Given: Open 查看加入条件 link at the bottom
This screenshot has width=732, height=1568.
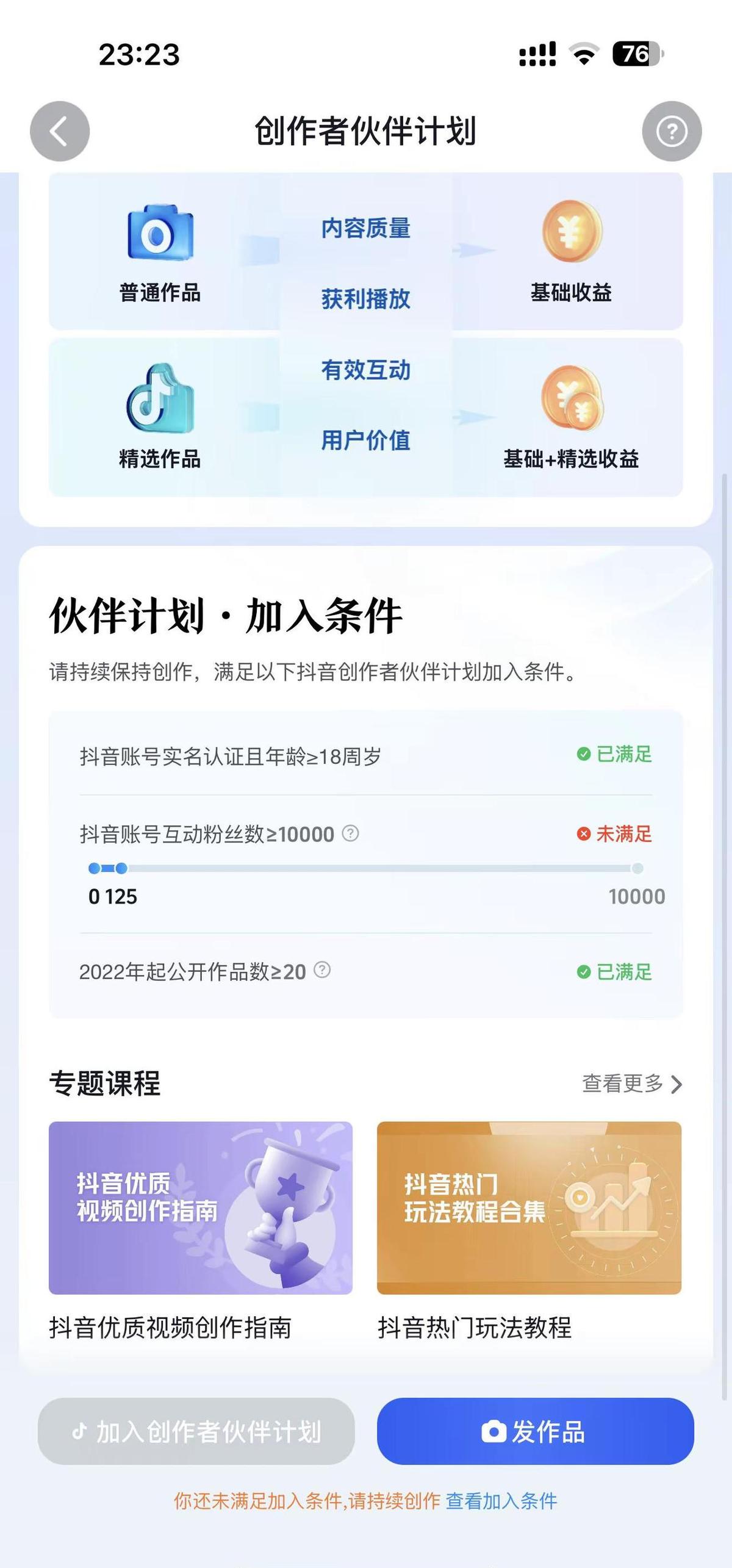Looking at the screenshot, I should point(501,1500).
